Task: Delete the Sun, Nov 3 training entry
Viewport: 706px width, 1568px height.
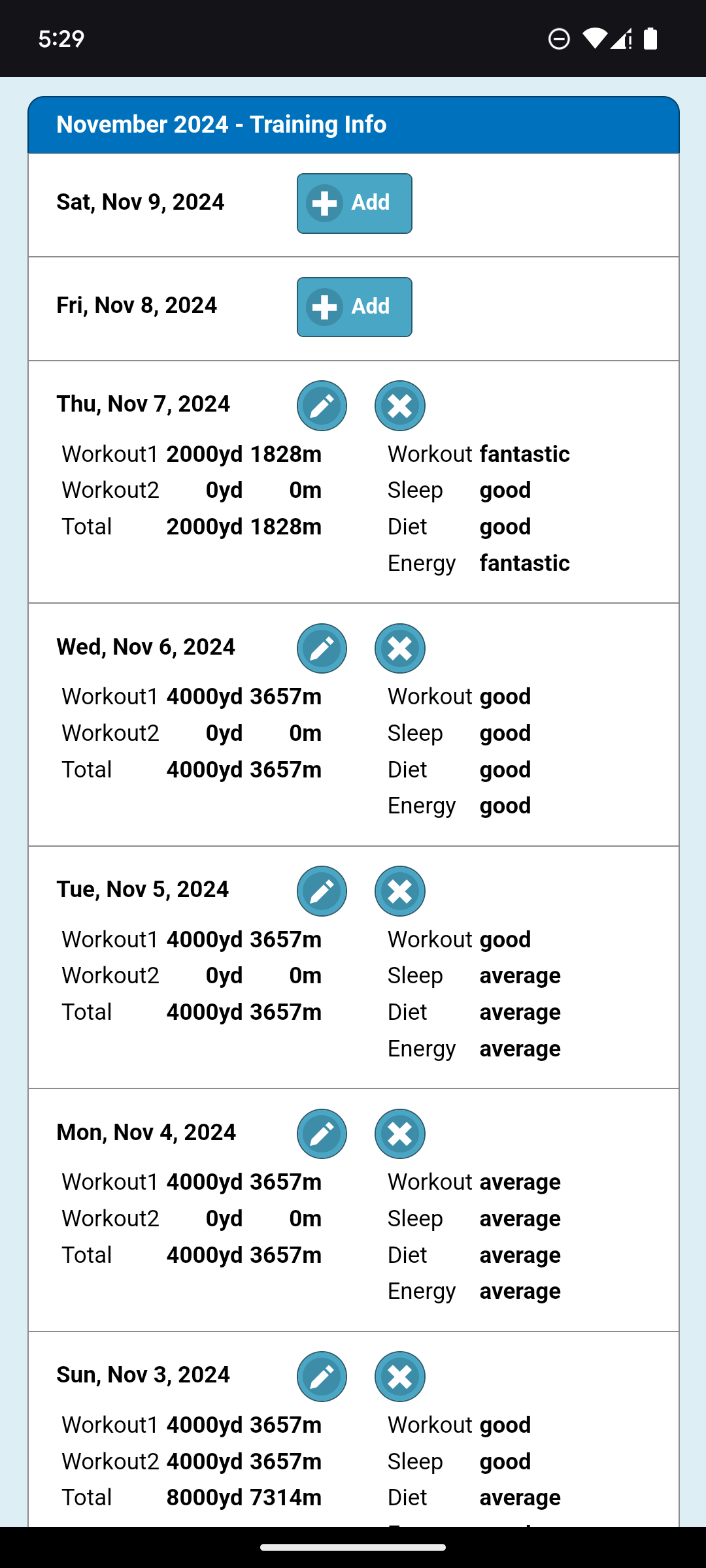Action: pos(400,1377)
